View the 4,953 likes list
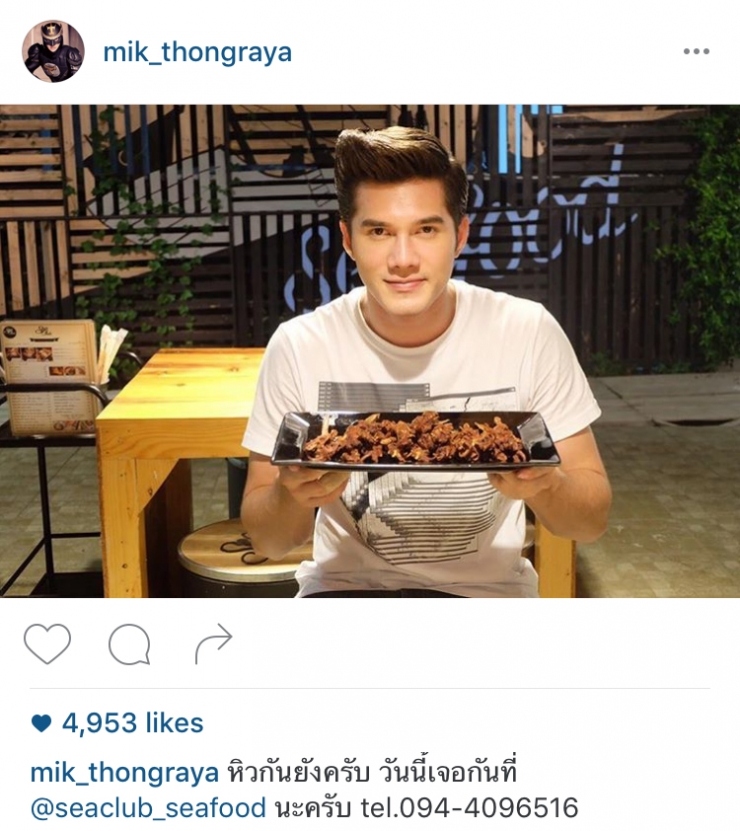Viewport: 740px width, 831px height. (x=132, y=723)
